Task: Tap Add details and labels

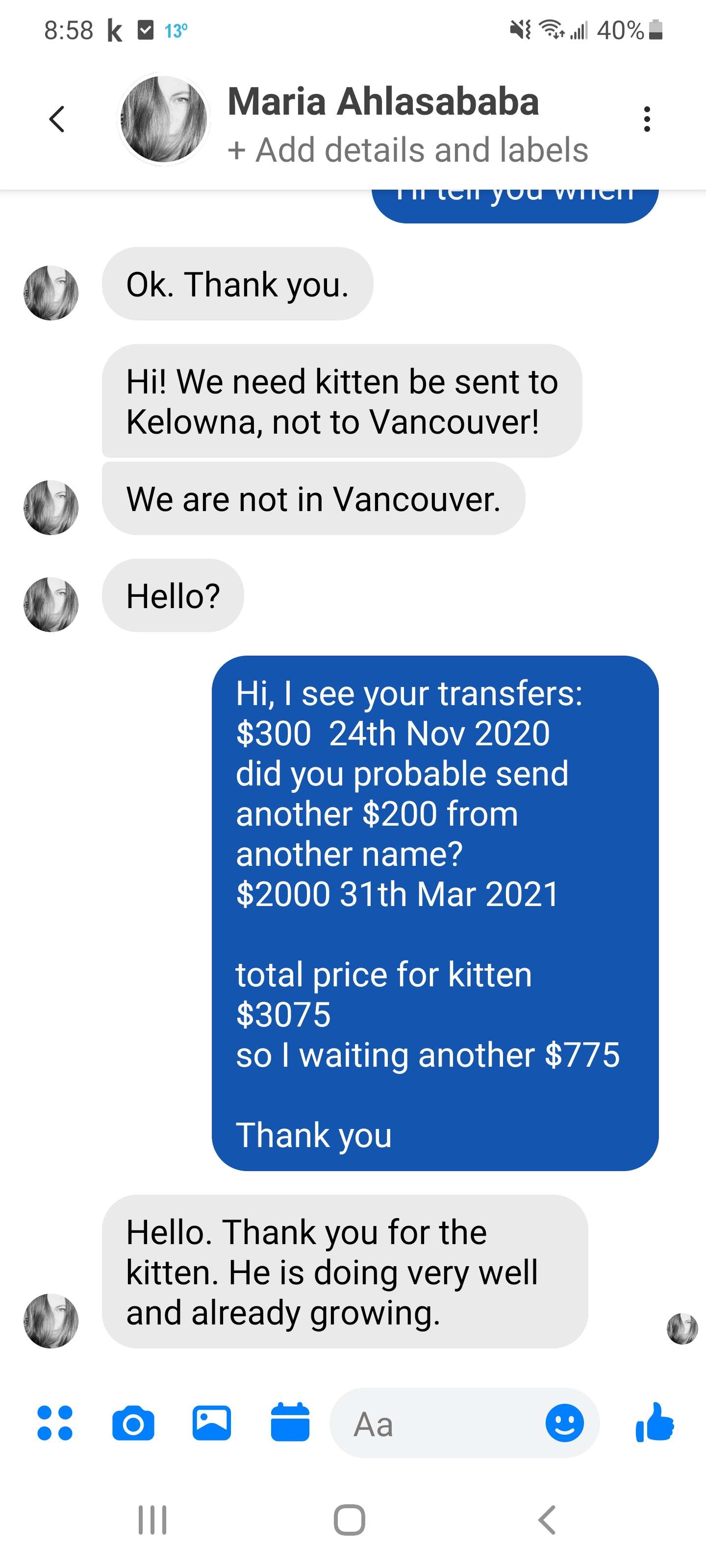Action: 407,150
